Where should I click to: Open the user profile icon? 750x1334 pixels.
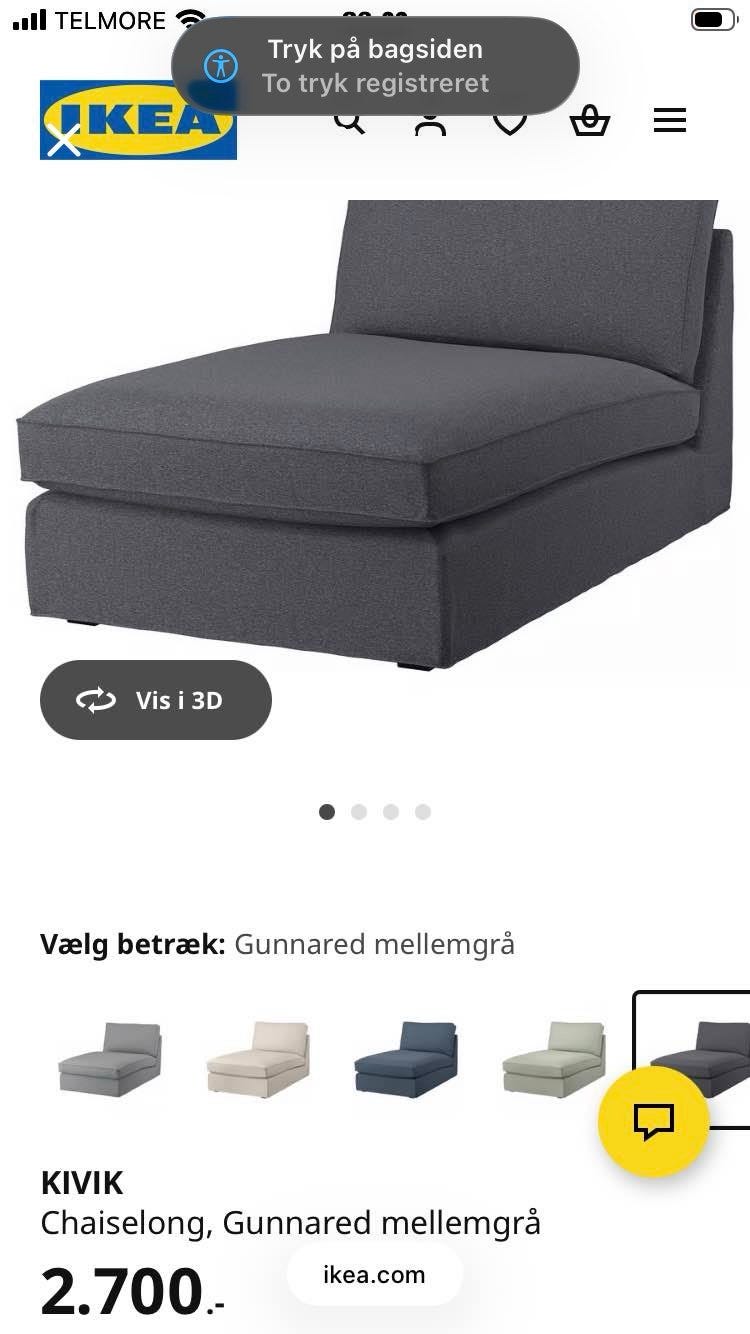pyautogui.click(x=429, y=121)
